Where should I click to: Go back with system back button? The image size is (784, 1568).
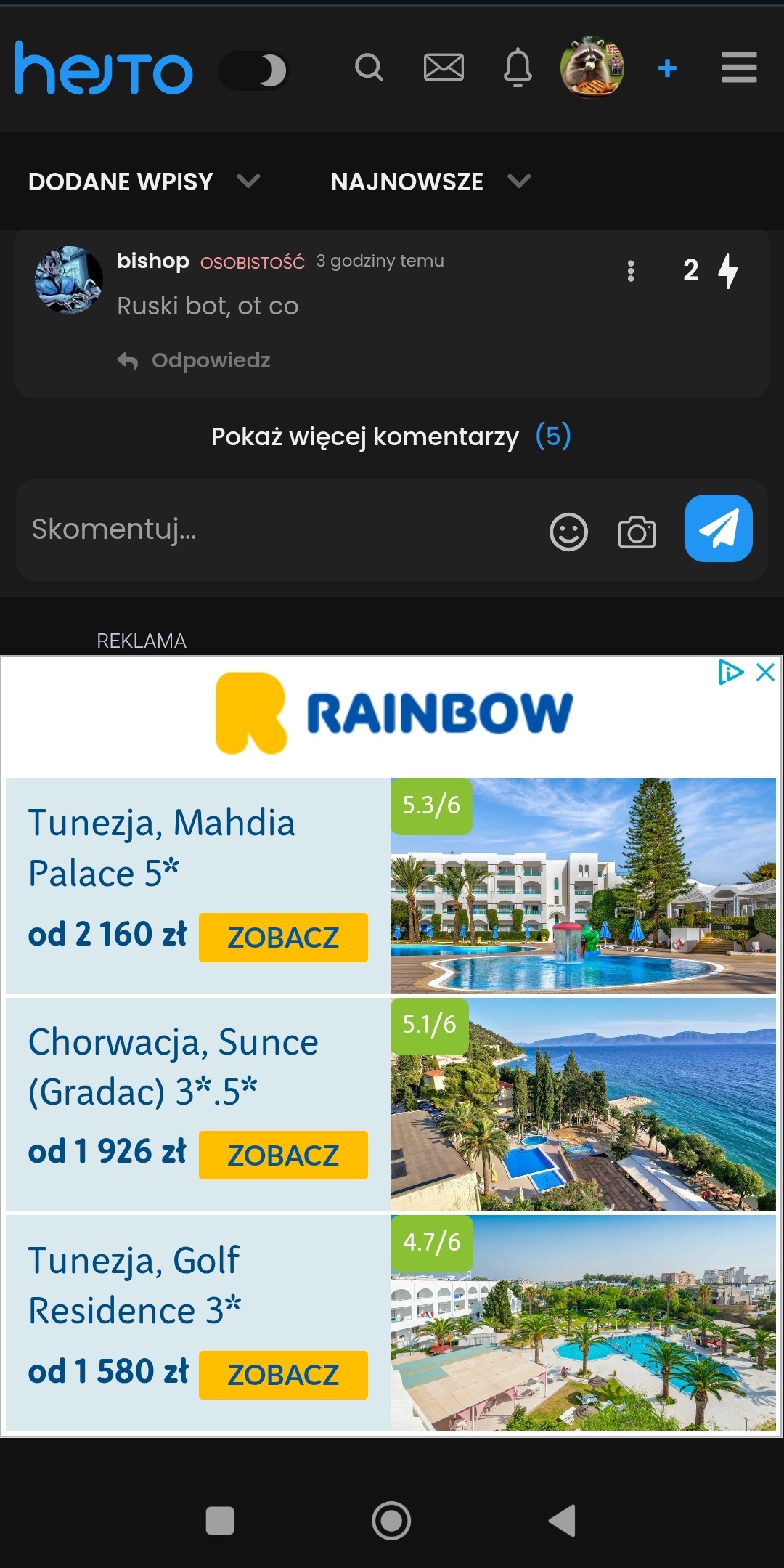563,1521
